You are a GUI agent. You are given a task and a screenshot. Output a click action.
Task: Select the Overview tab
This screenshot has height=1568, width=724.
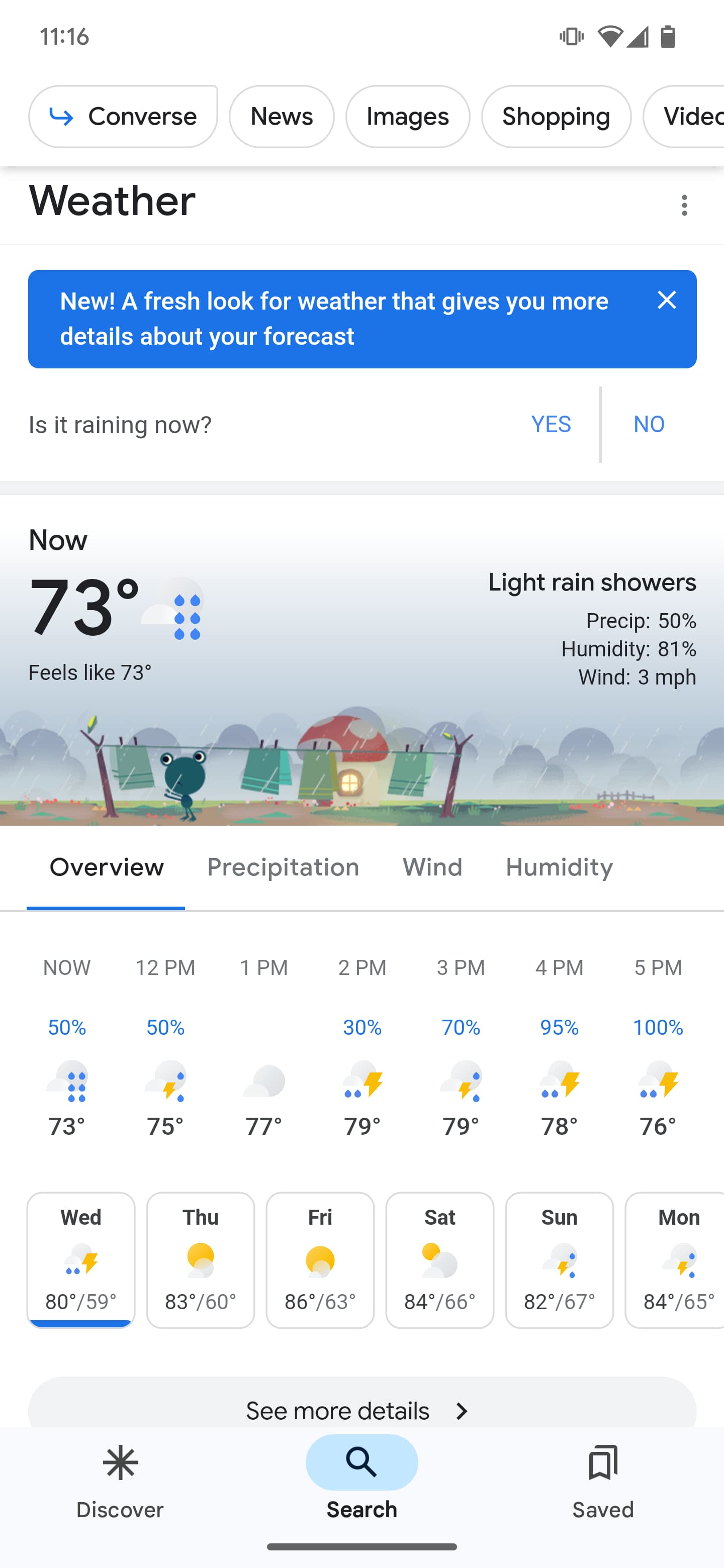(107, 867)
